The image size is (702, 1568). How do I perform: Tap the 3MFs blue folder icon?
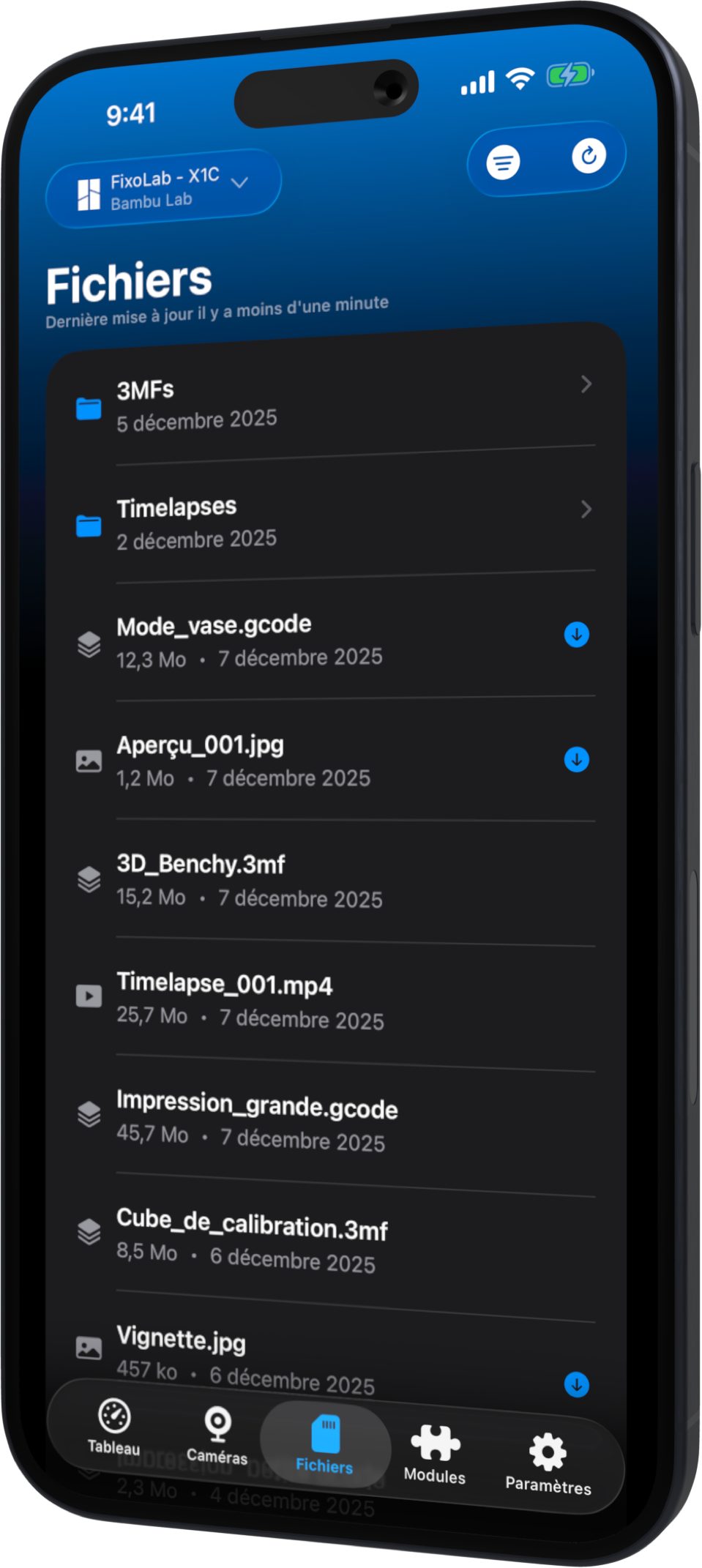point(88,408)
